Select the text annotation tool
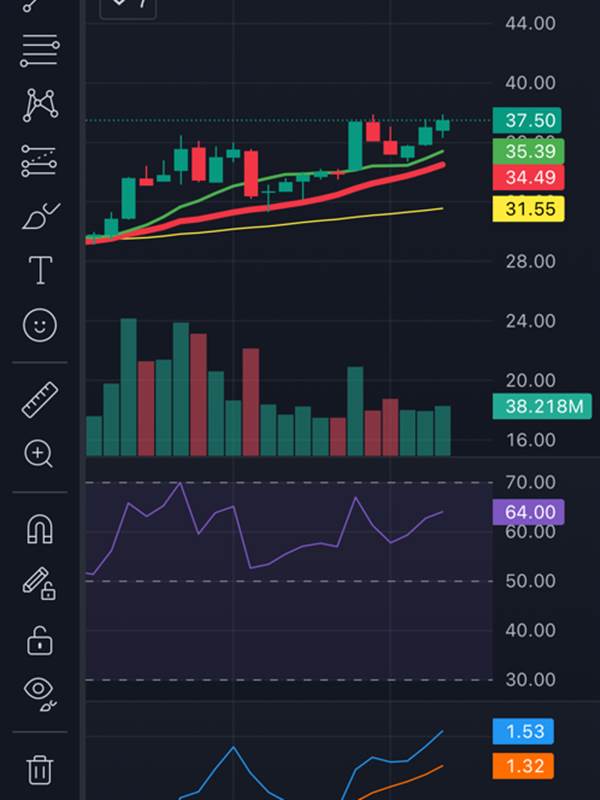 point(40,270)
